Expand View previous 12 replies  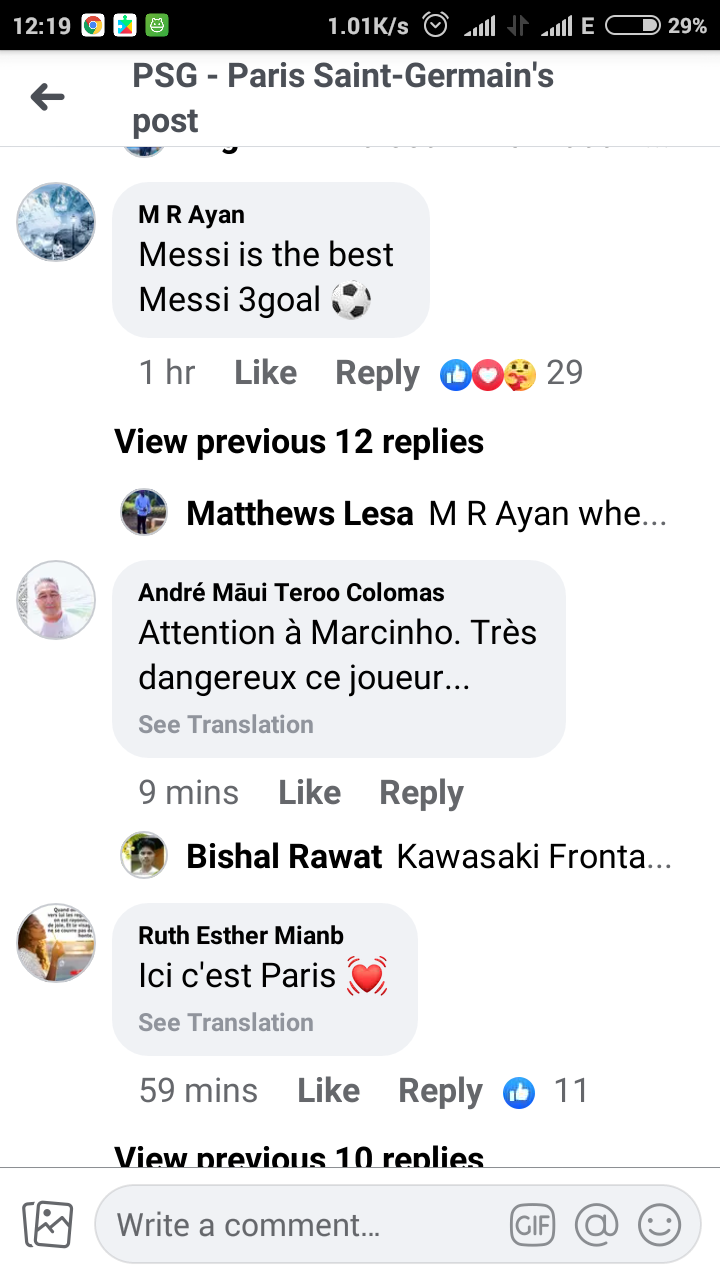pyautogui.click(x=299, y=441)
